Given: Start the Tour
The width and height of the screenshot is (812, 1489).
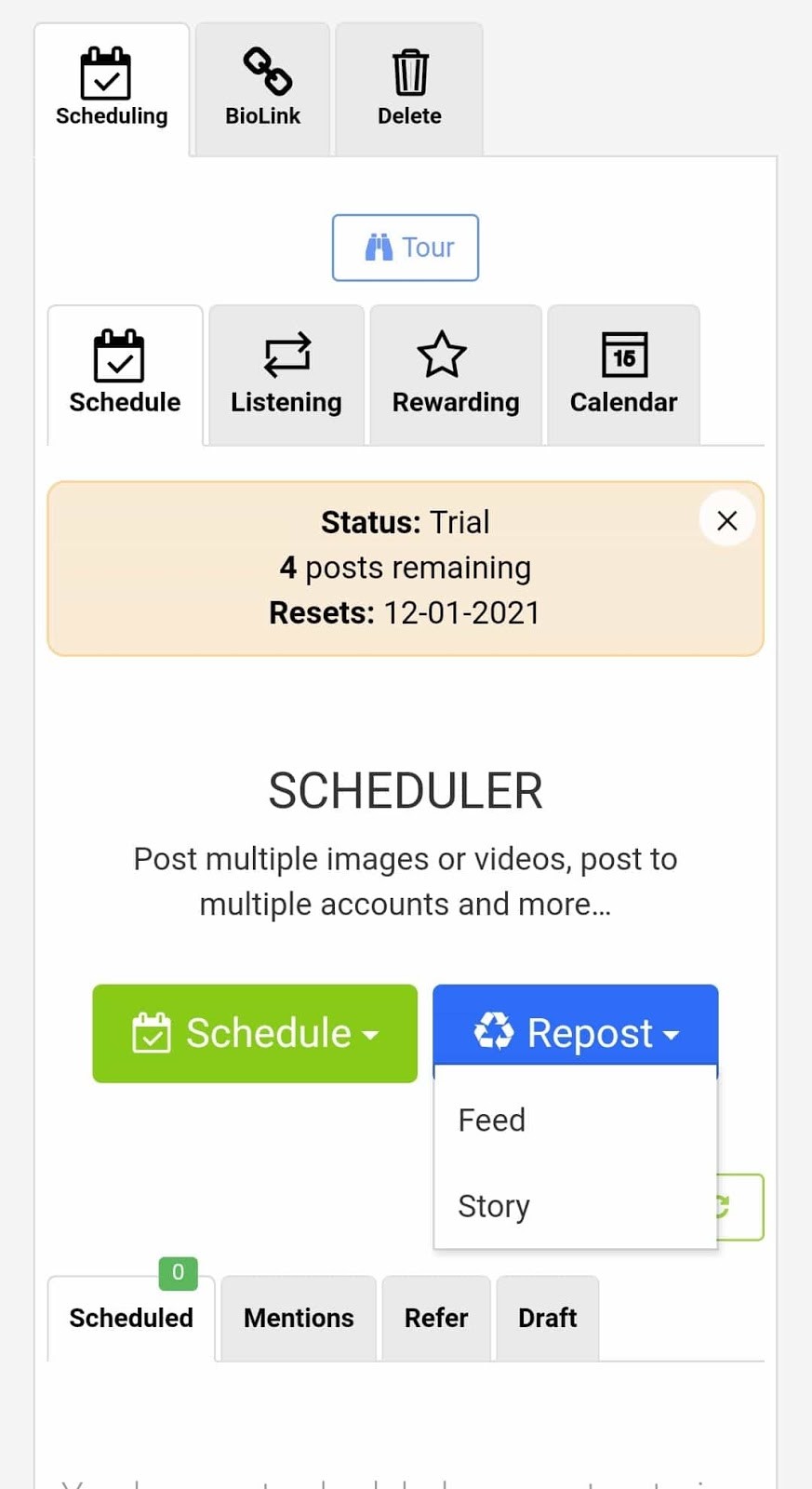Looking at the screenshot, I should tap(406, 248).
